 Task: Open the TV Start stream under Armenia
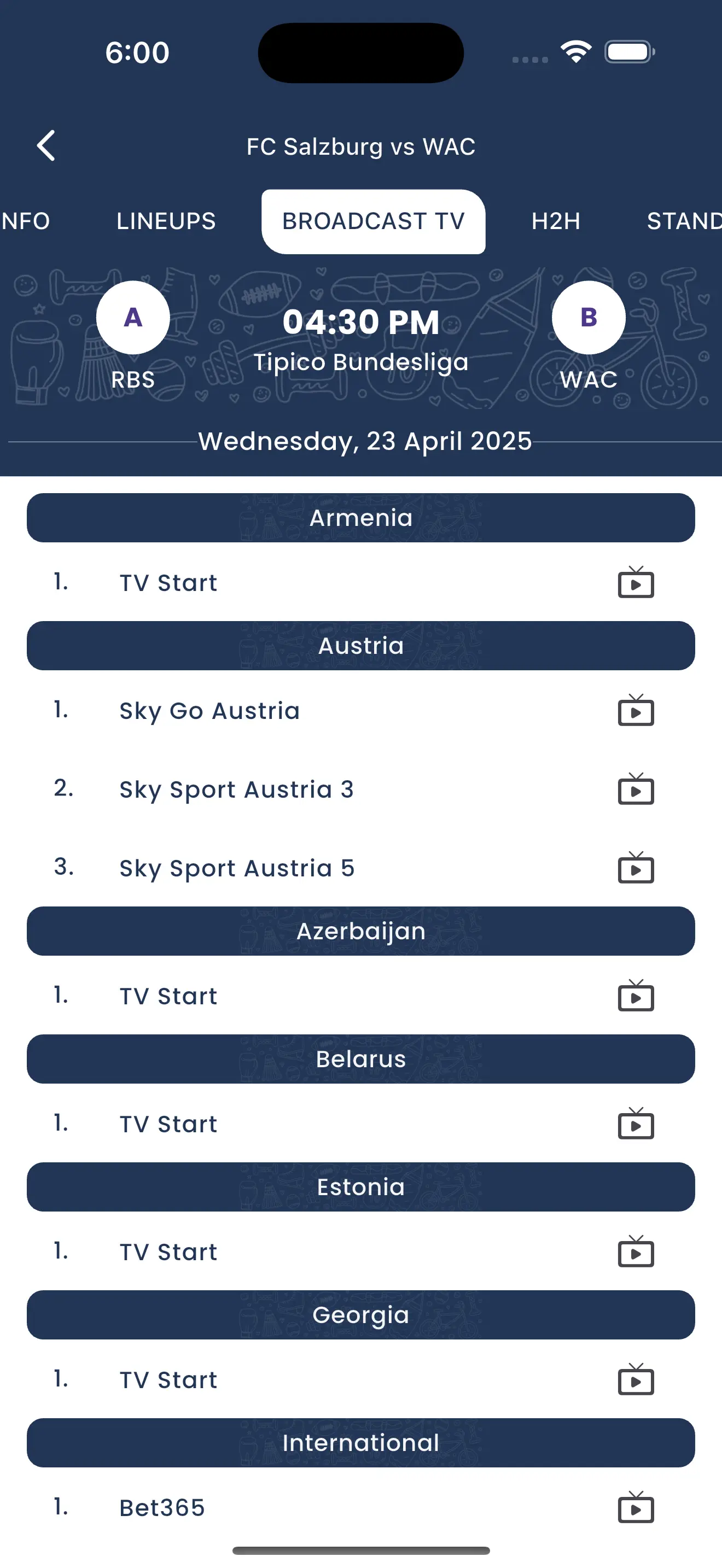(635, 582)
